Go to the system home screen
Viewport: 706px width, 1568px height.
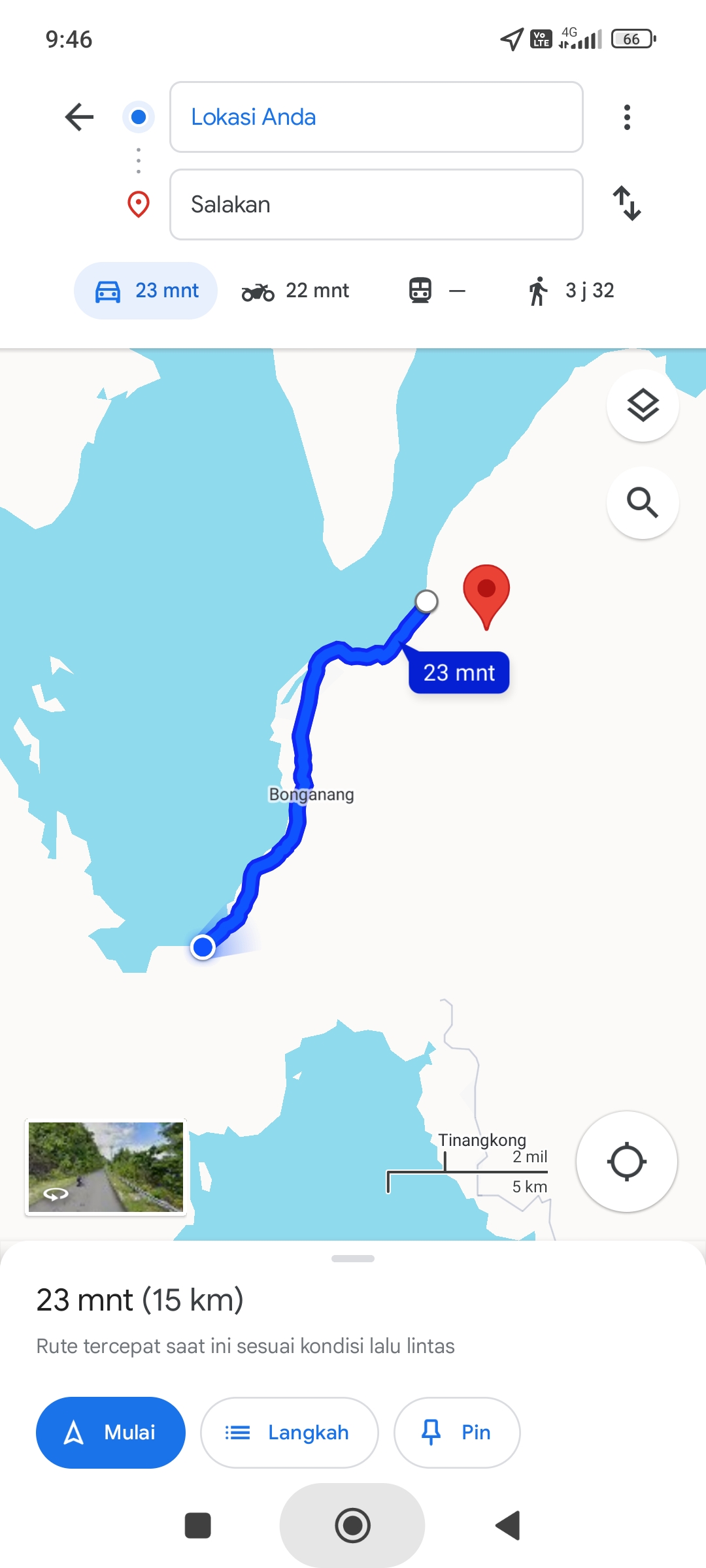[352, 1526]
